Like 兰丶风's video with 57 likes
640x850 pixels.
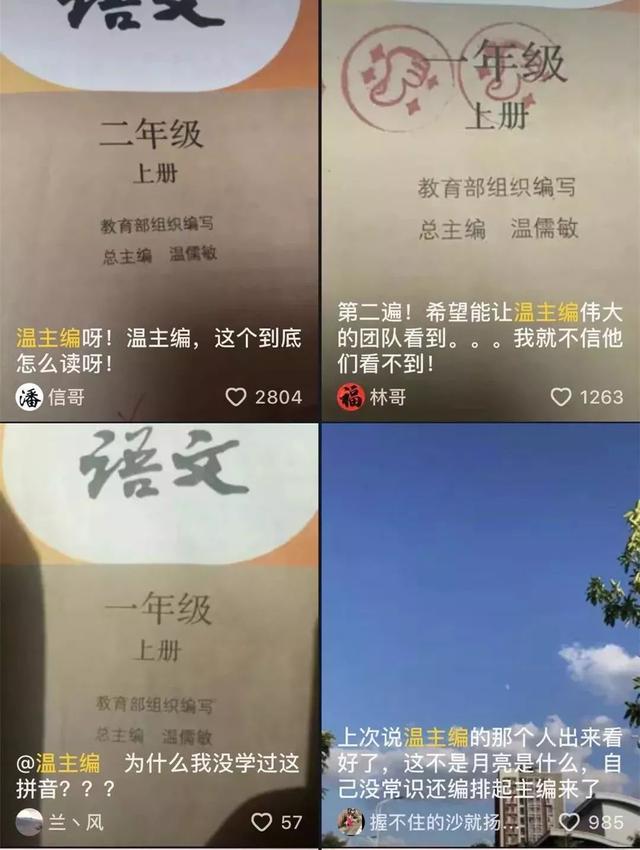pyautogui.click(x=261, y=822)
